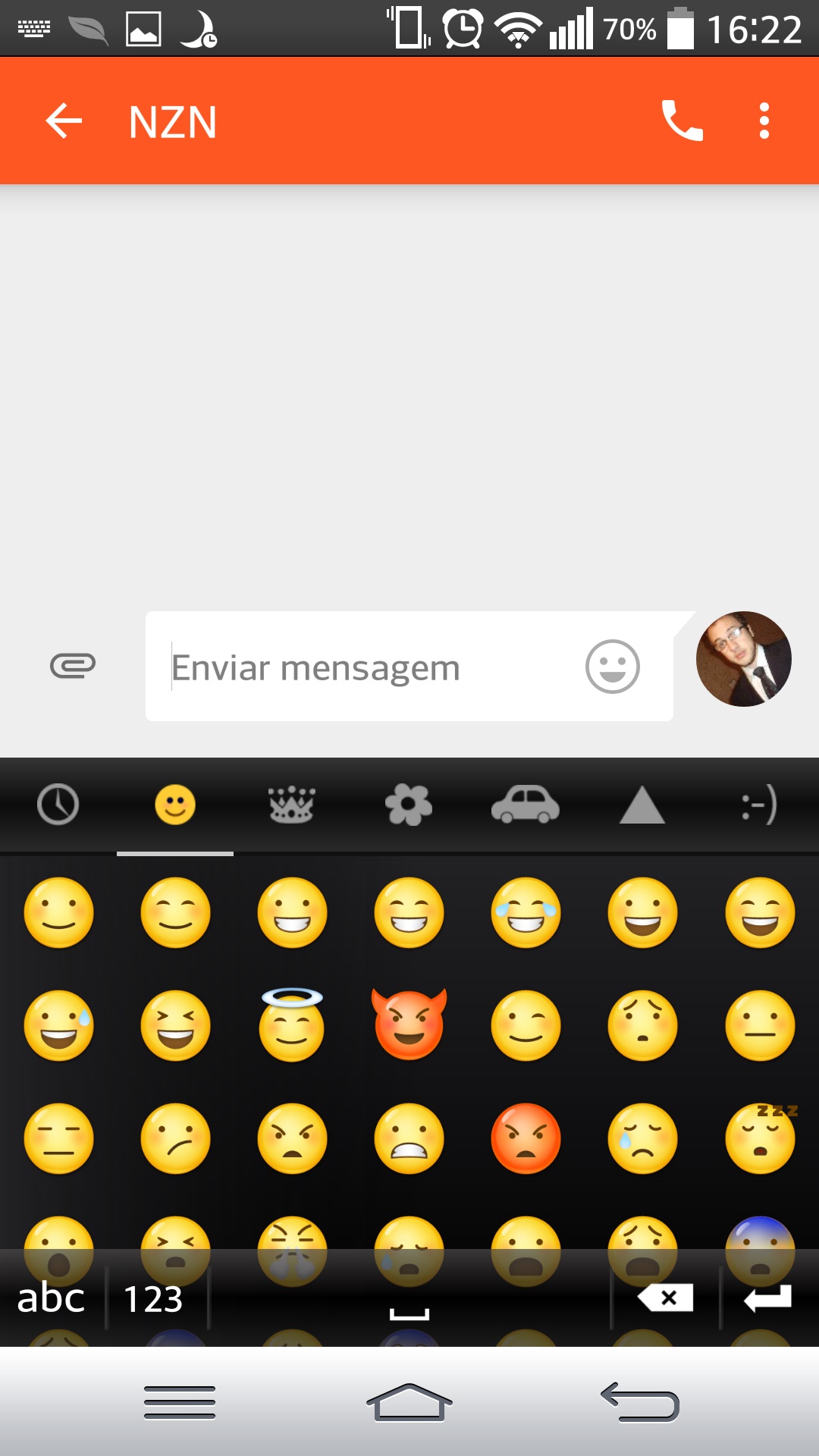Screen dimensions: 819x1456
Task: Tap the backspace key
Action: coord(666,1298)
